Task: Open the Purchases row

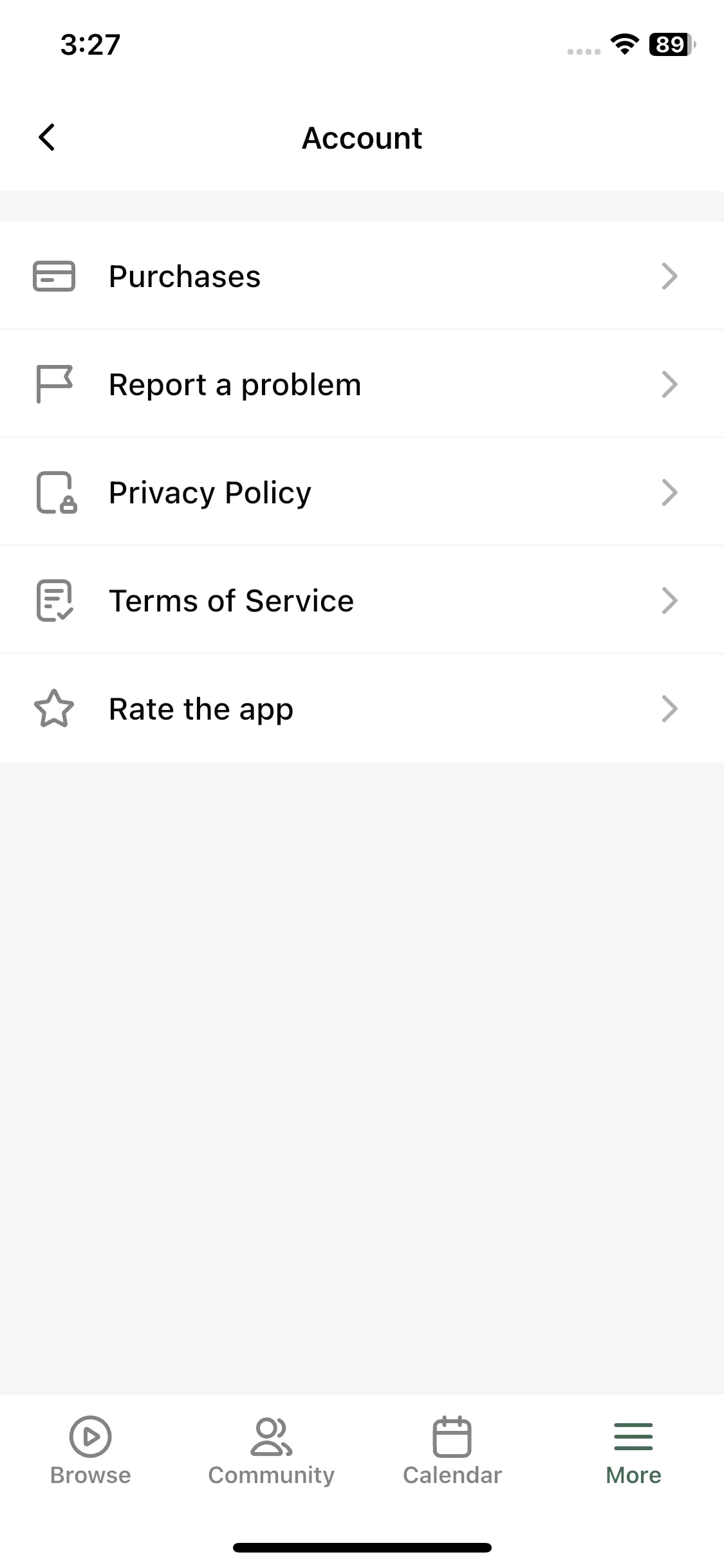Action: (360, 276)
